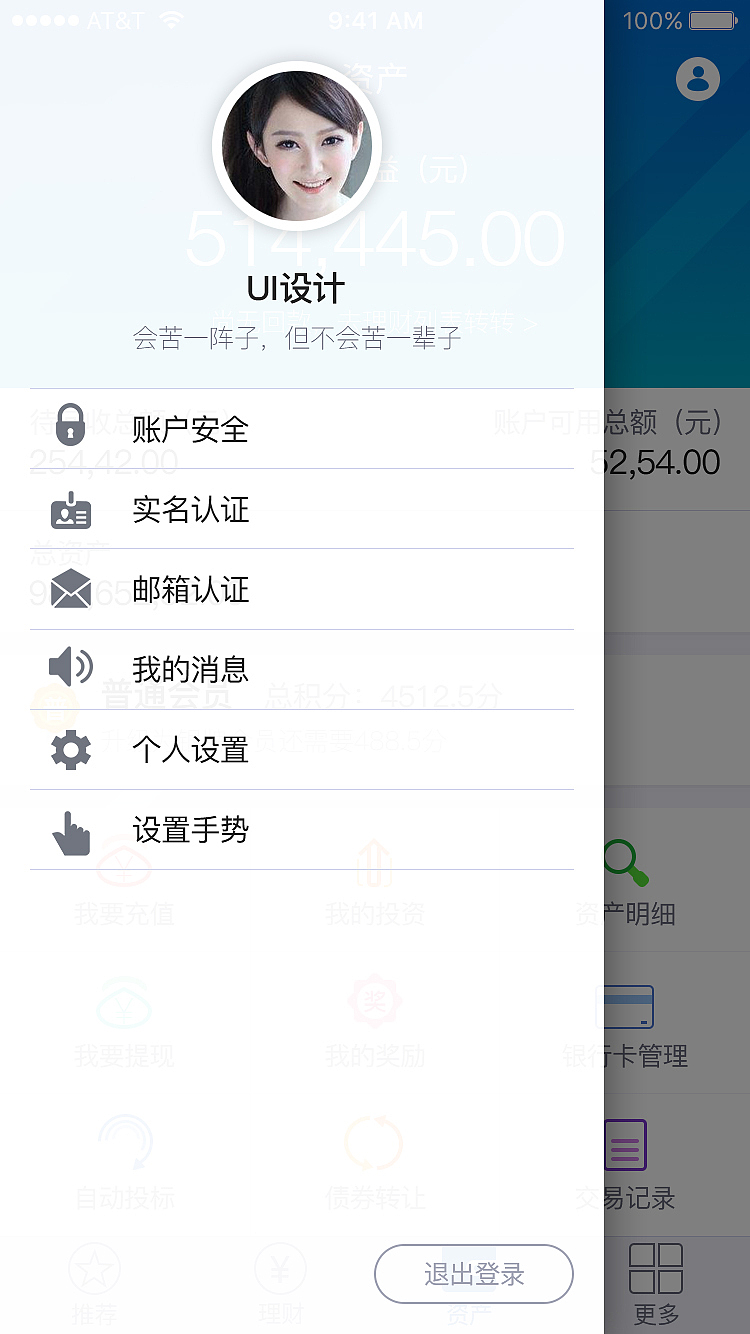The image size is (750, 1334).
Task: Click the profile person icon at top right
Action: [x=697, y=79]
